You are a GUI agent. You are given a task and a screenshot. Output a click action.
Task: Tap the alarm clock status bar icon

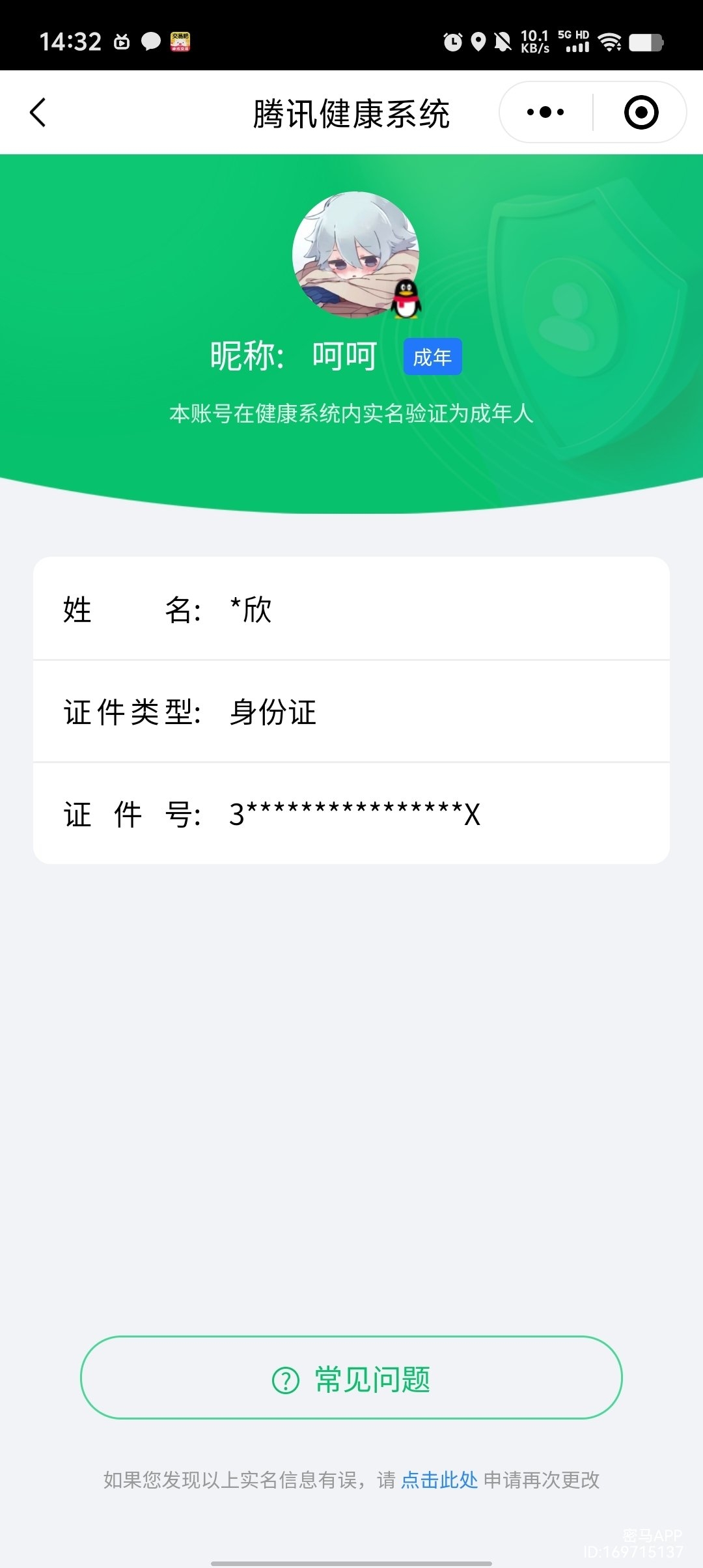(x=454, y=41)
